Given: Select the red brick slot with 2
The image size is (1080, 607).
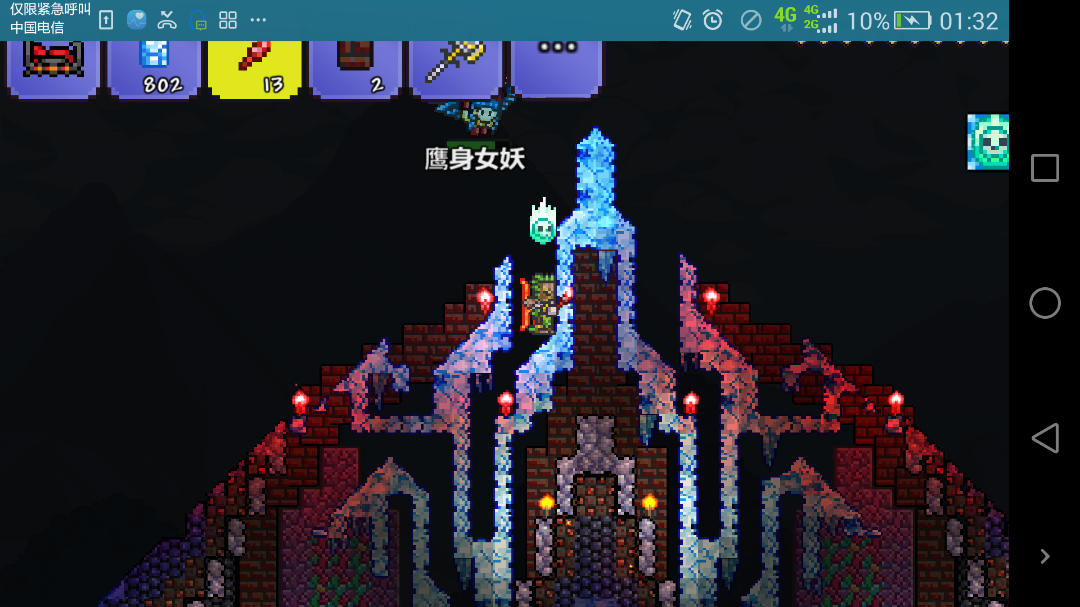Looking at the screenshot, I should pyautogui.click(x=356, y=66).
